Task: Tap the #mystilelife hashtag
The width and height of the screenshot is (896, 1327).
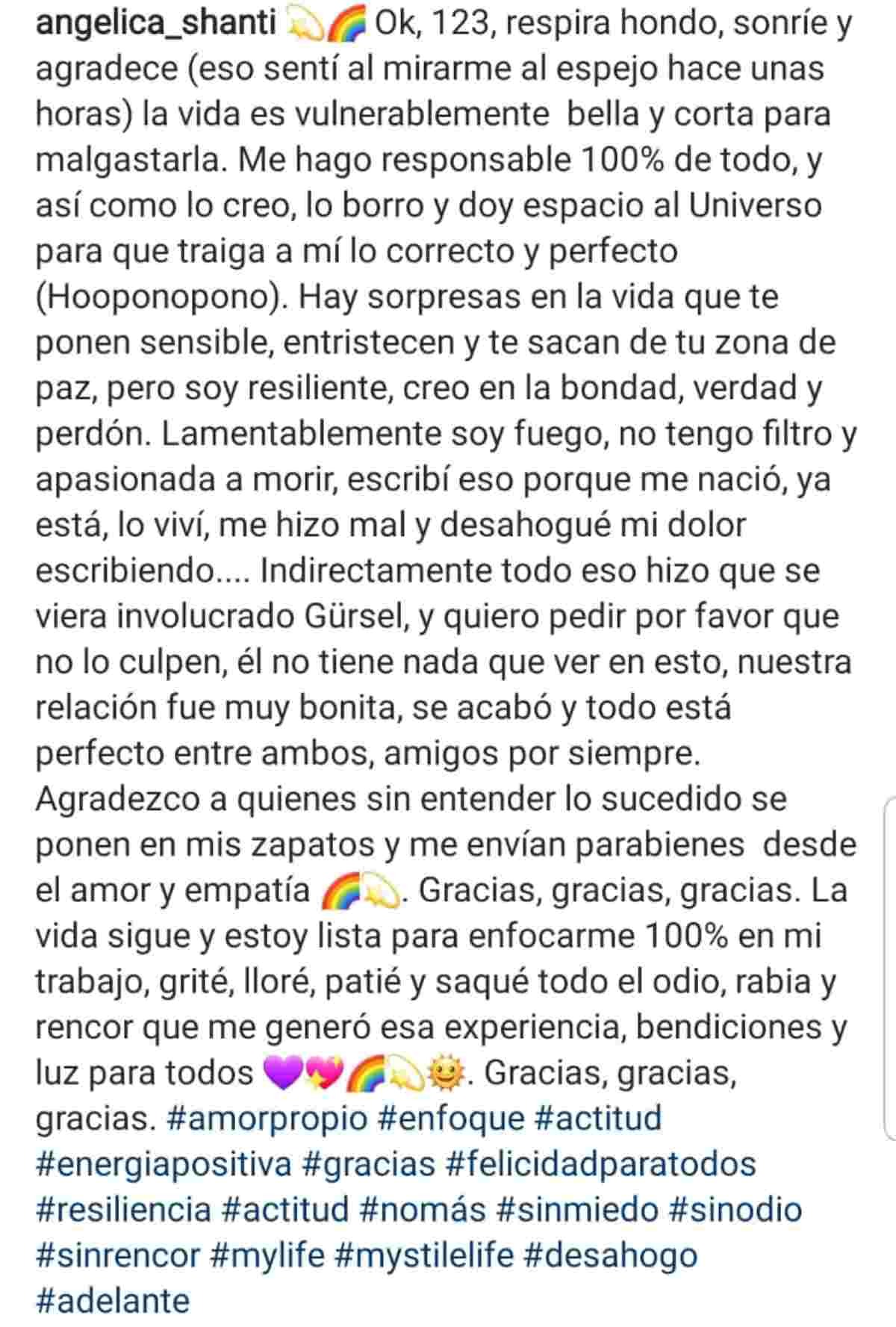Action: tap(425, 1255)
